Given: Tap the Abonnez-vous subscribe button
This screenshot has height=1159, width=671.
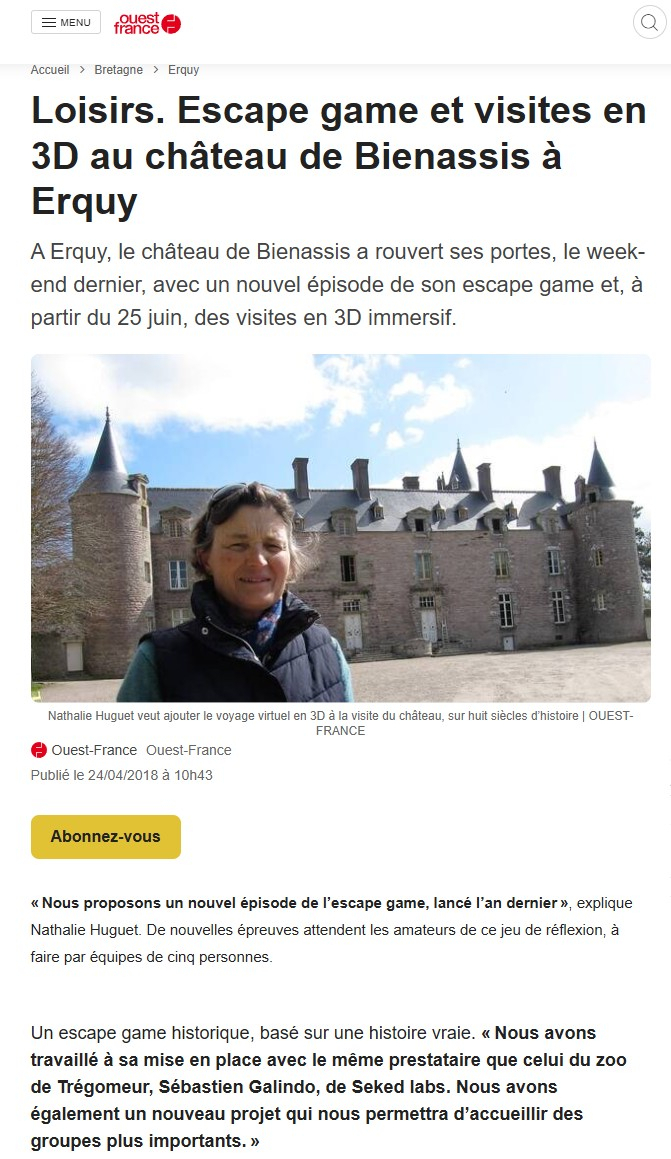Looking at the screenshot, I should pos(106,837).
